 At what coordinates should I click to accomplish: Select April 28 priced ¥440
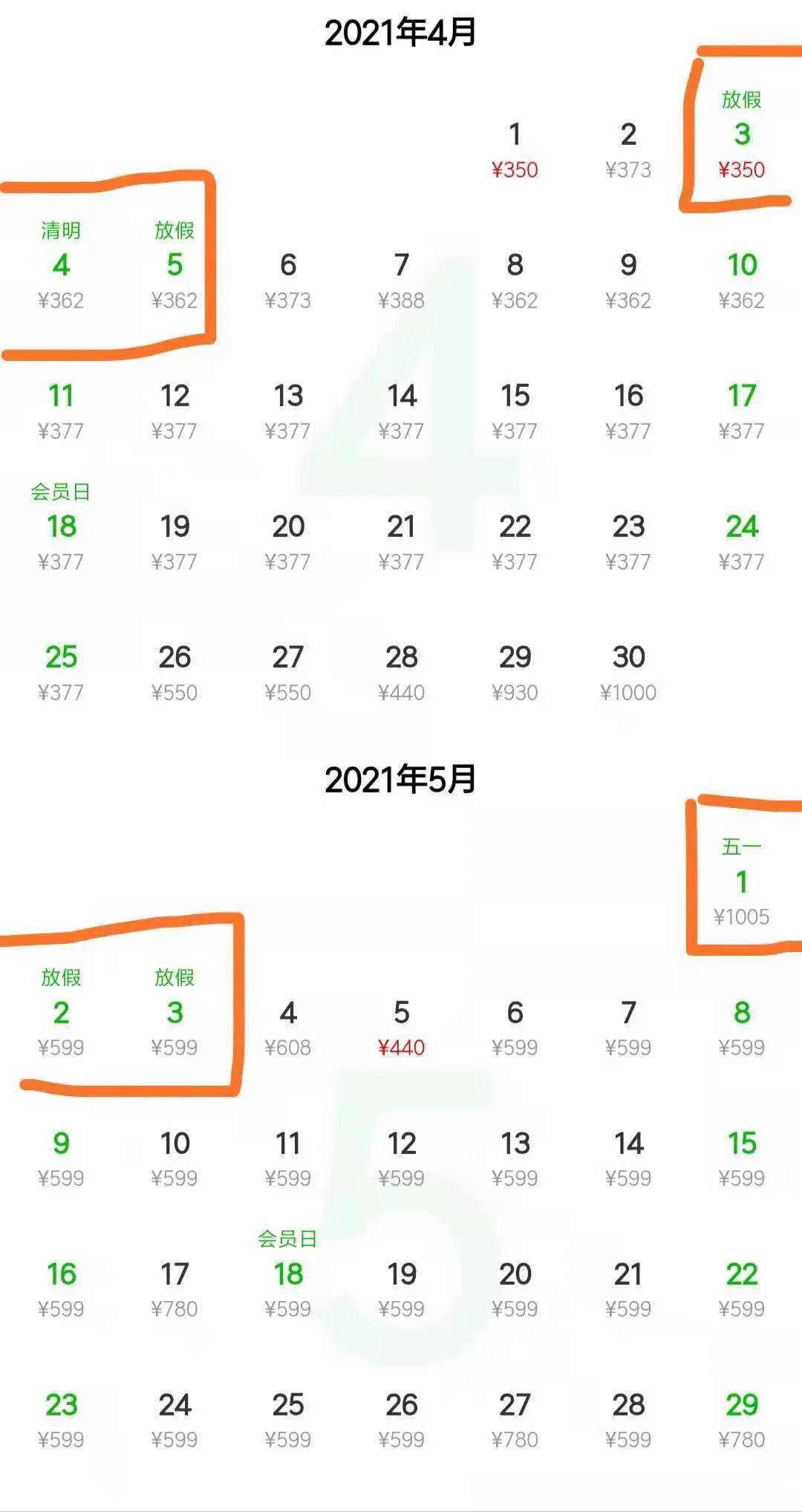coord(401,674)
